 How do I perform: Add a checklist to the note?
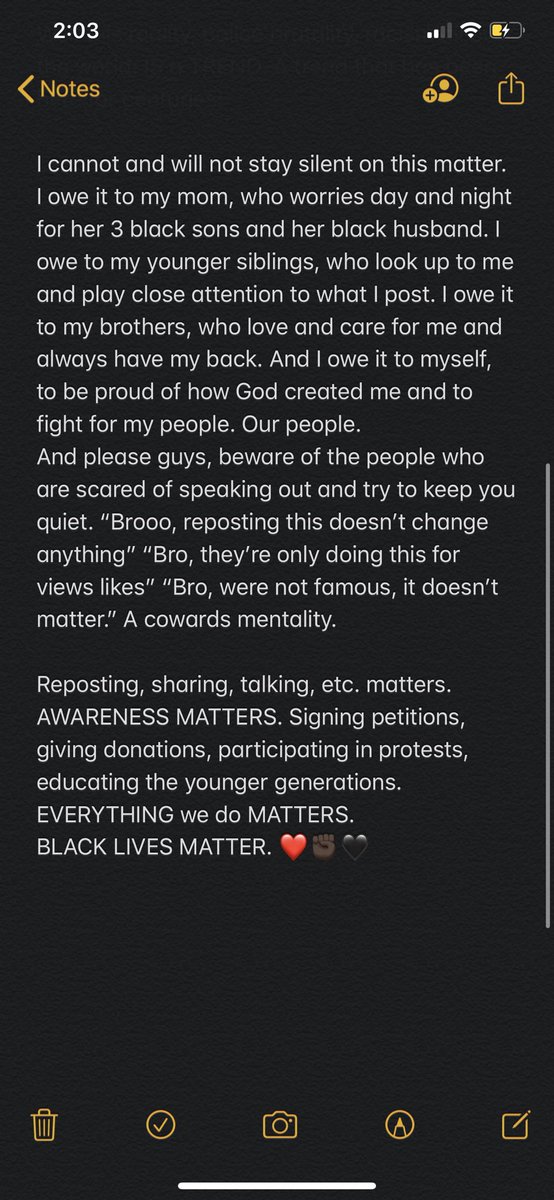click(161, 1125)
